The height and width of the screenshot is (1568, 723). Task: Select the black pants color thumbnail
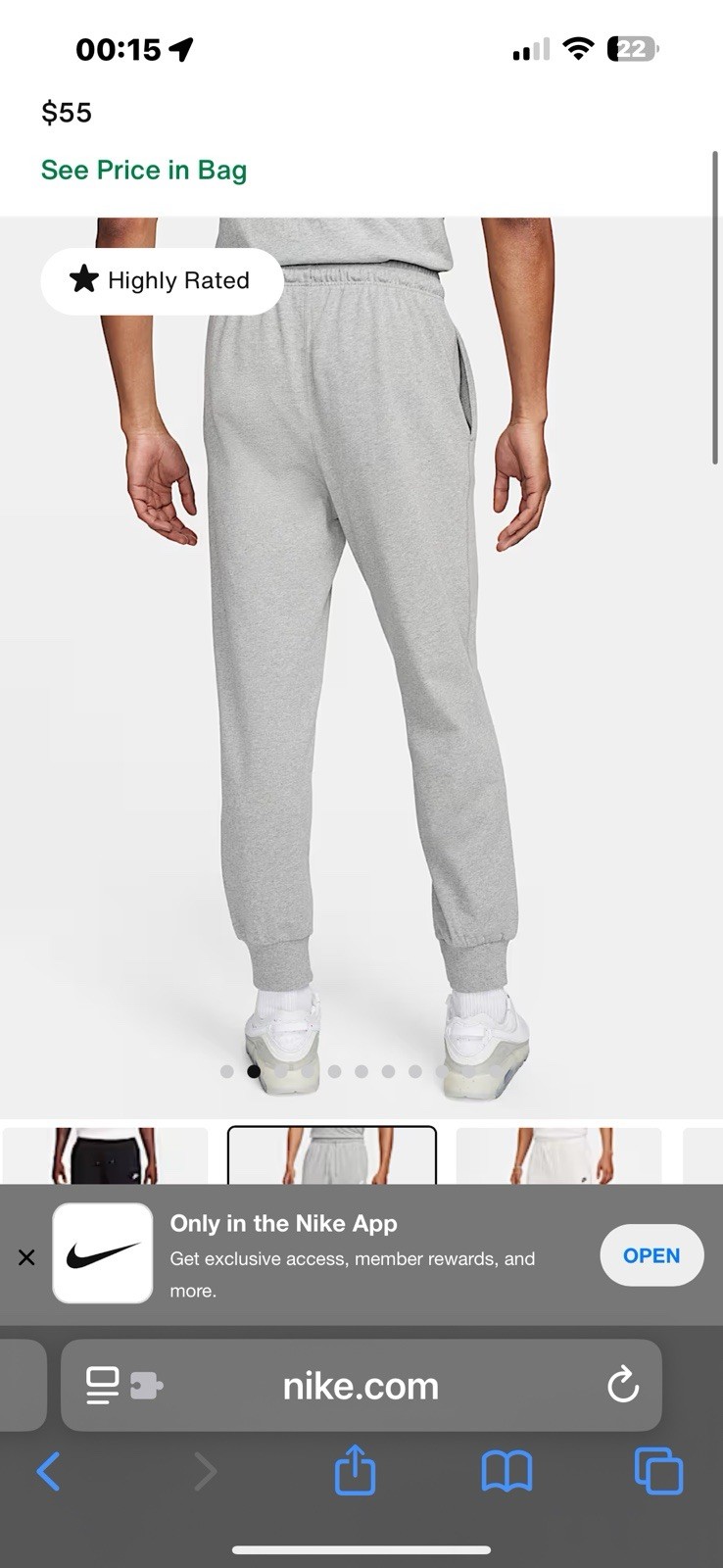click(x=106, y=1156)
